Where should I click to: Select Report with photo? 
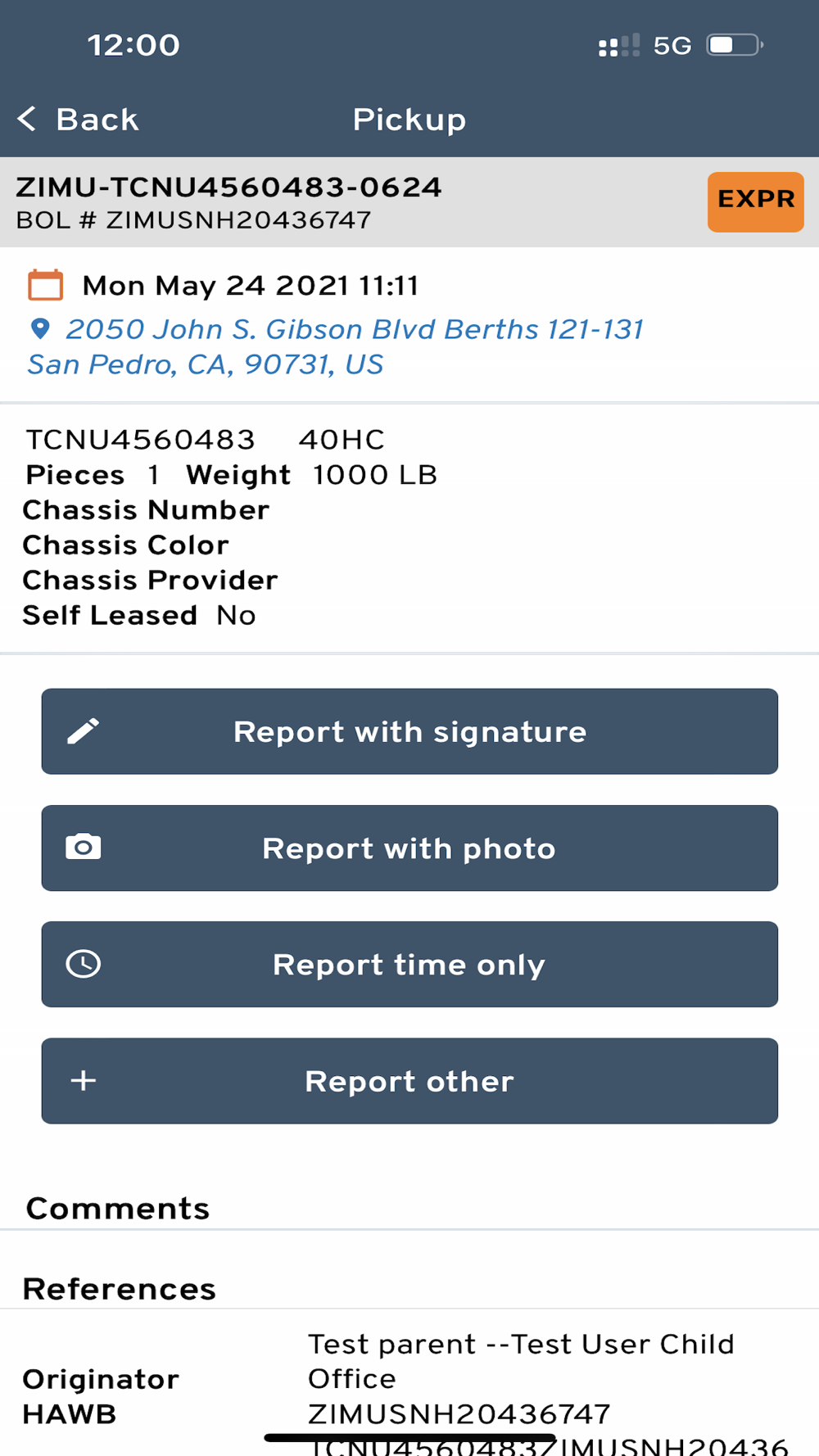409,848
